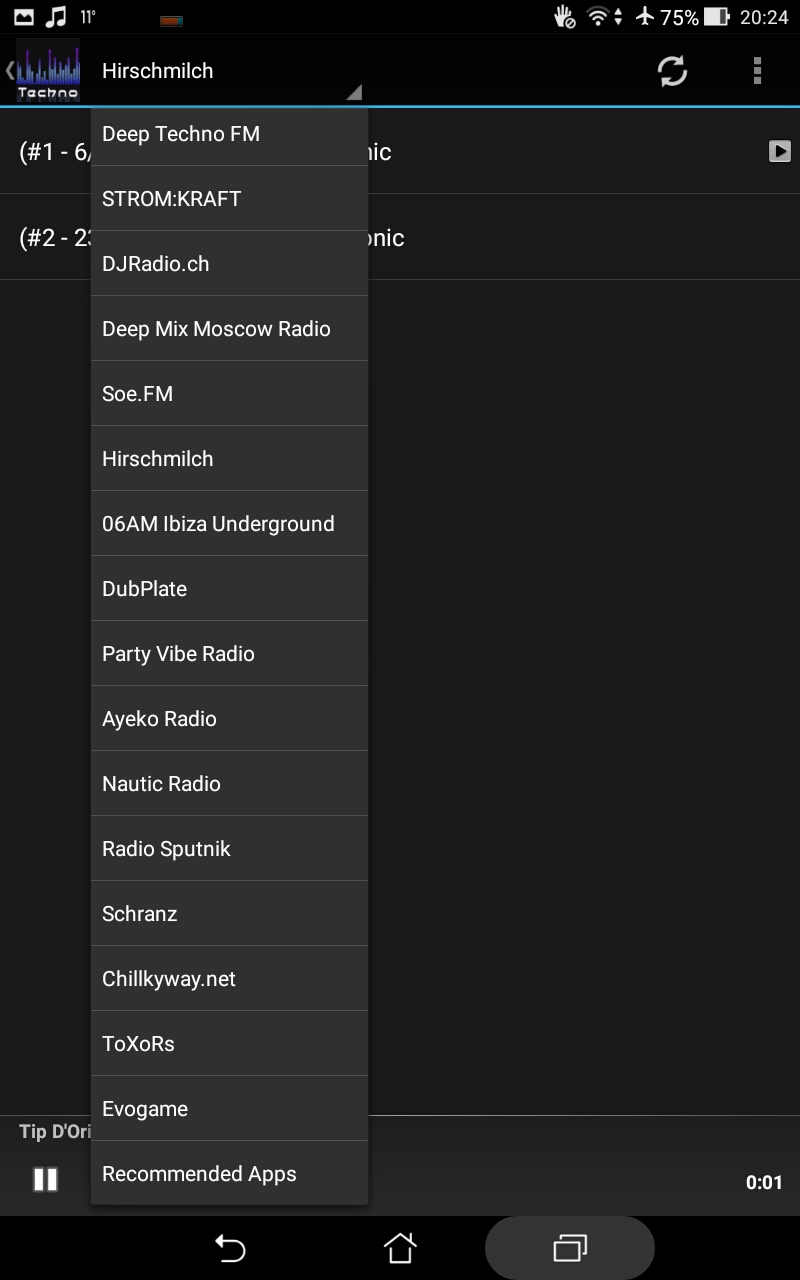
Task: Open Recommended Apps
Action: (198, 1173)
